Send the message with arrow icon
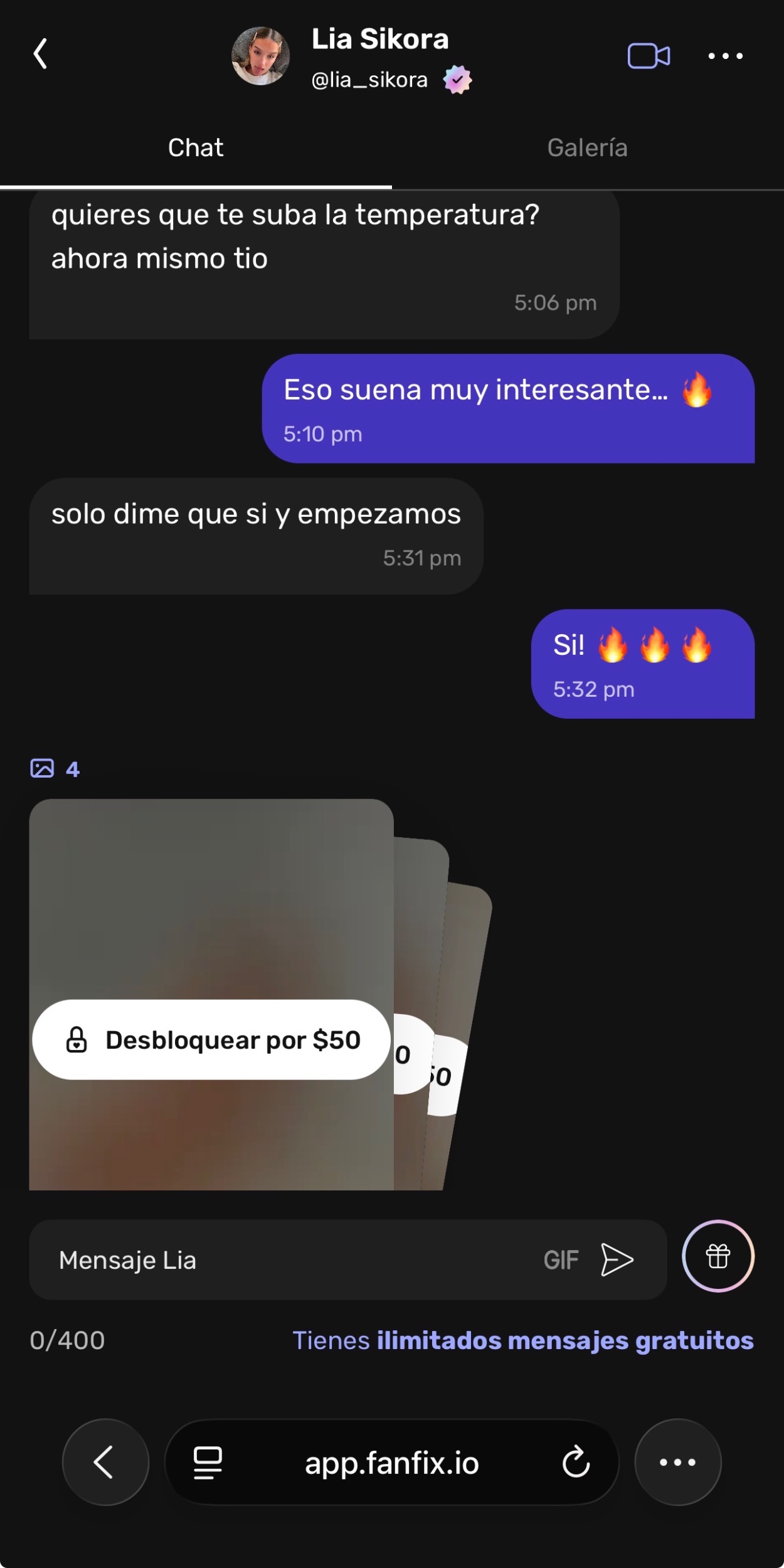This screenshot has height=1568, width=784. (x=617, y=1260)
